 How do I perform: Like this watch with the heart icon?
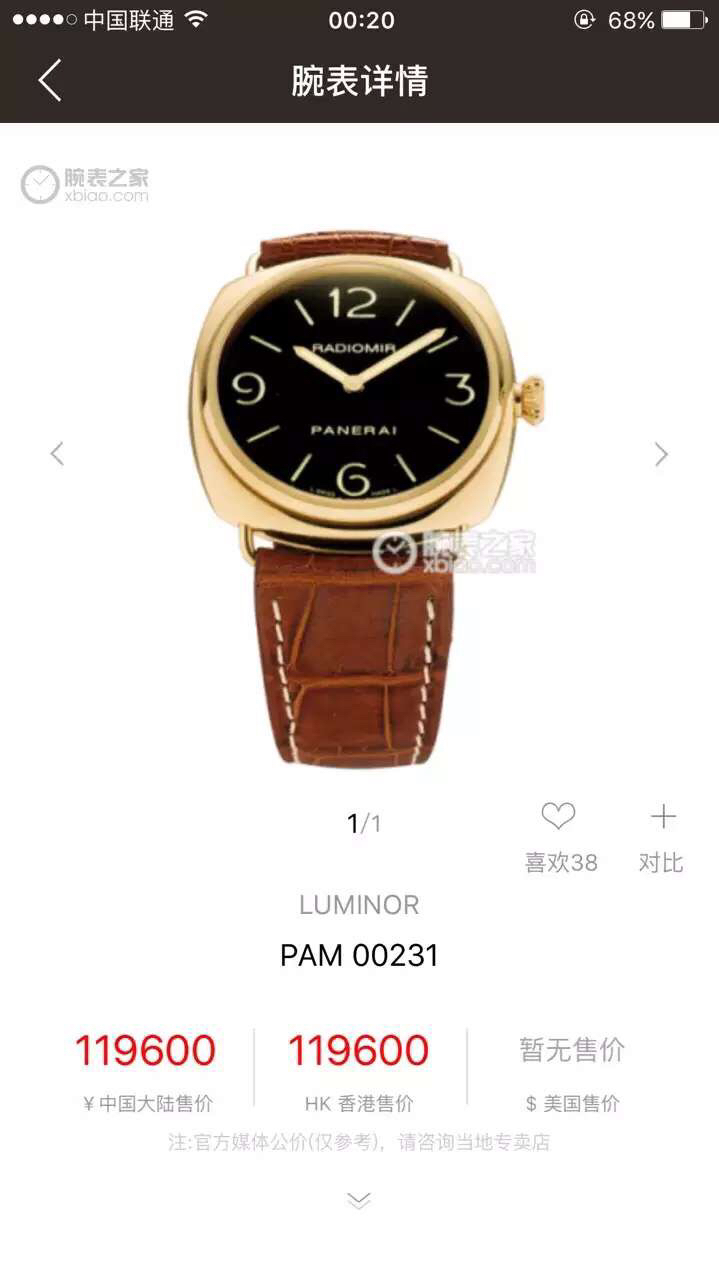pyautogui.click(x=558, y=817)
